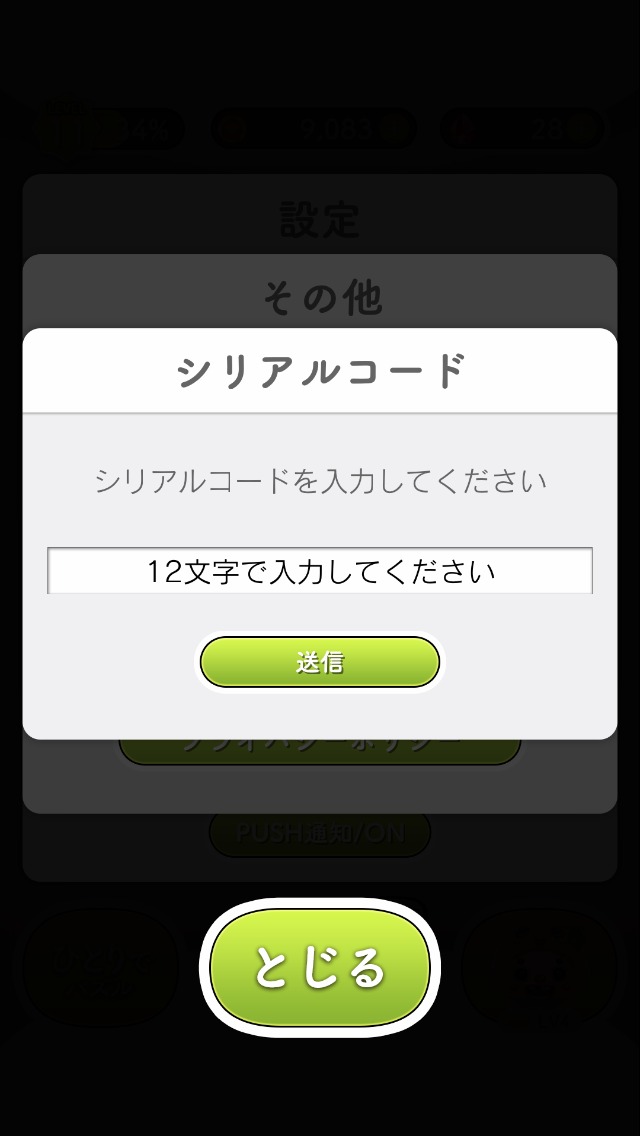This screenshot has width=640, height=1136.
Task: Tap the 12-character serial code input field
Action: [x=320, y=571]
